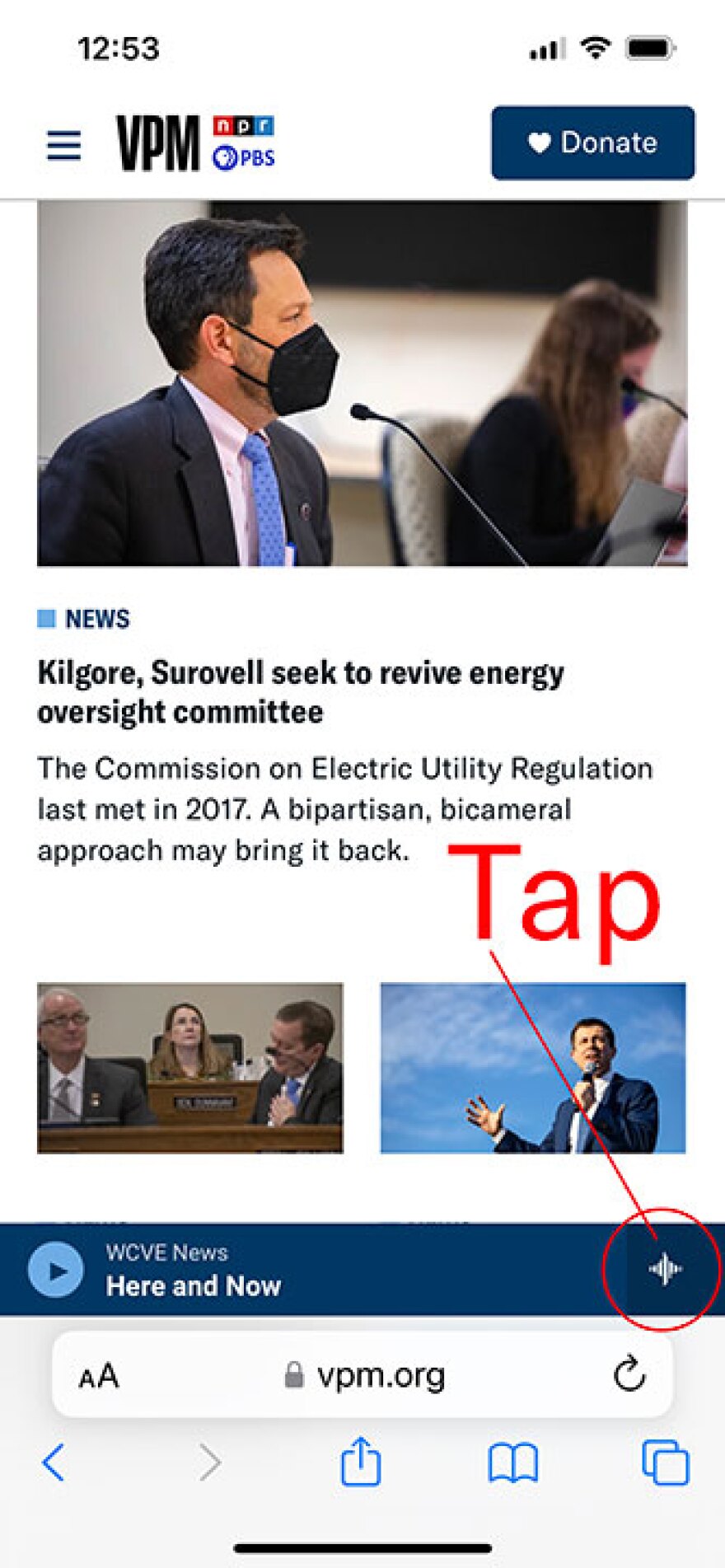Image resolution: width=725 pixels, height=1568 pixels.
Task: Play WCVE News Here and Now
Action: pos(55,1271)
